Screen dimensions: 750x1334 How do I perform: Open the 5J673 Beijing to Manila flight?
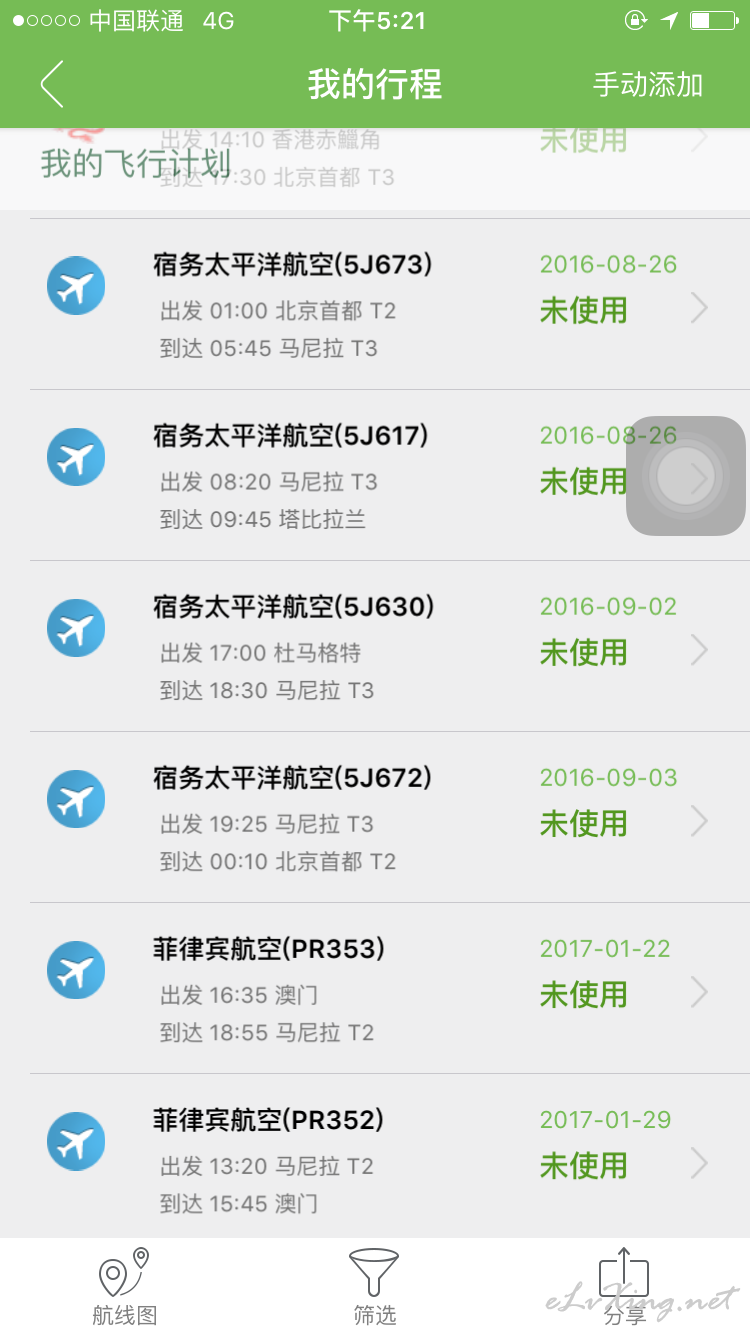click(375, 304)
